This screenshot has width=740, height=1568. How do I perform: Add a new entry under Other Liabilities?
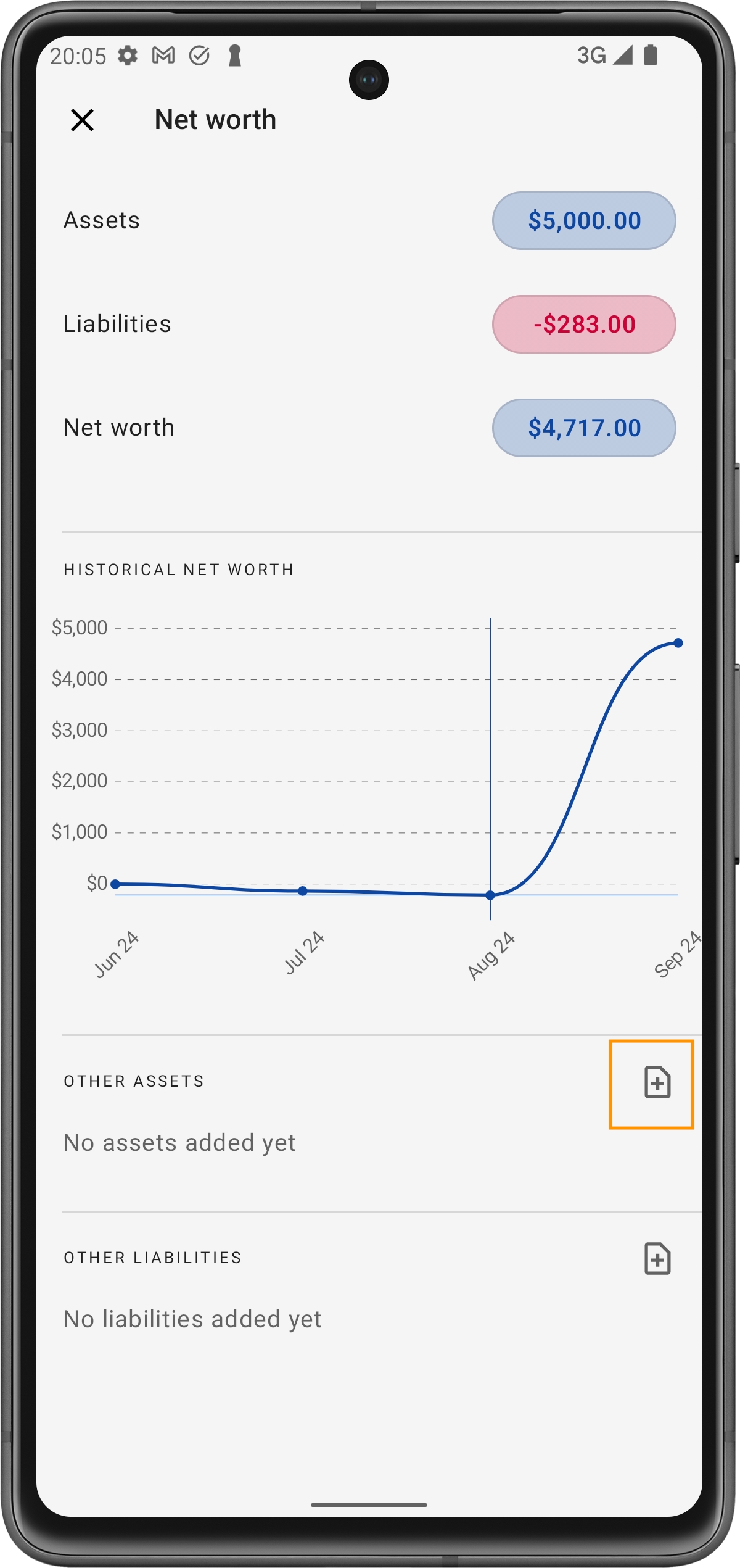click(x=657, y=1259)
